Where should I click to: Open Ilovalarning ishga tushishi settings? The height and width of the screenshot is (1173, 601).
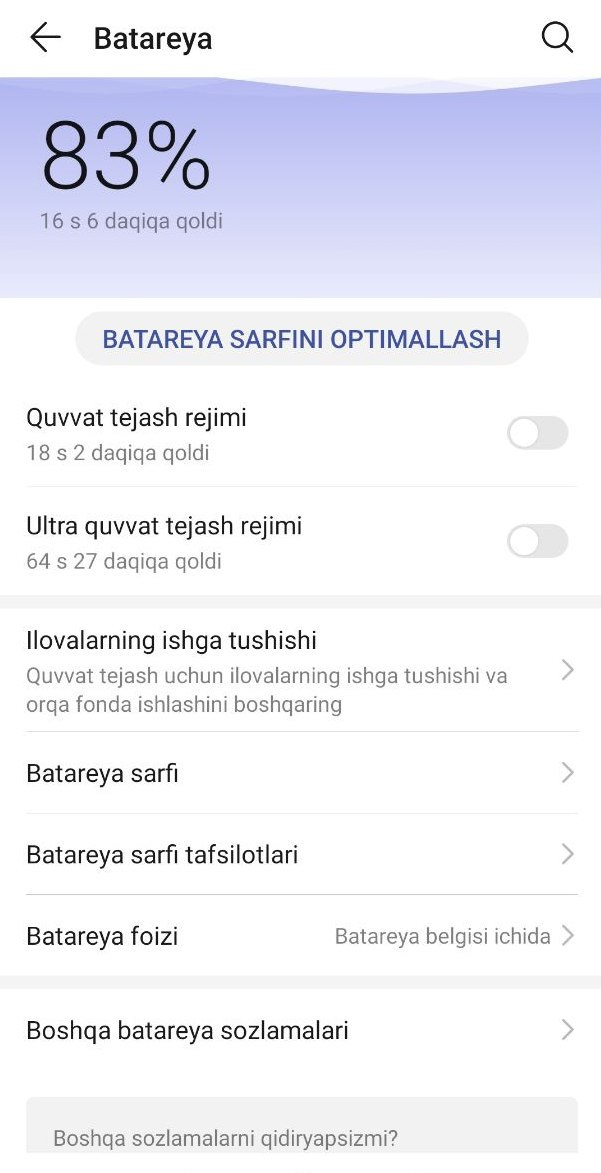coord(300,671)
